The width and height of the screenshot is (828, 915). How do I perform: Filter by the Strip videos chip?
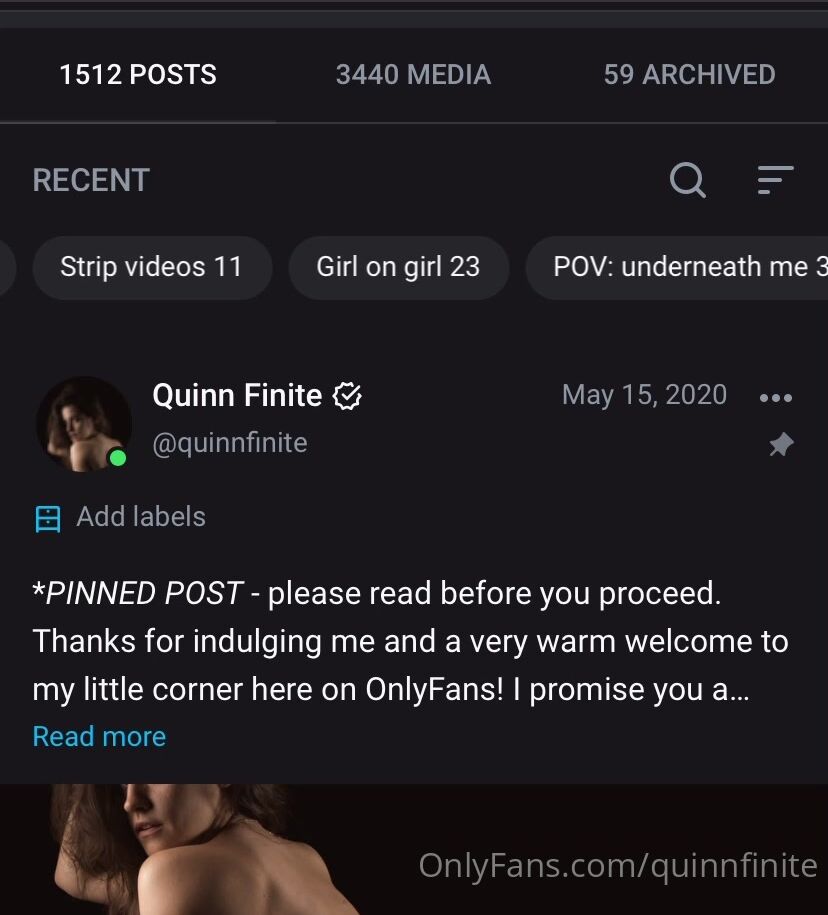coord(151,267)
